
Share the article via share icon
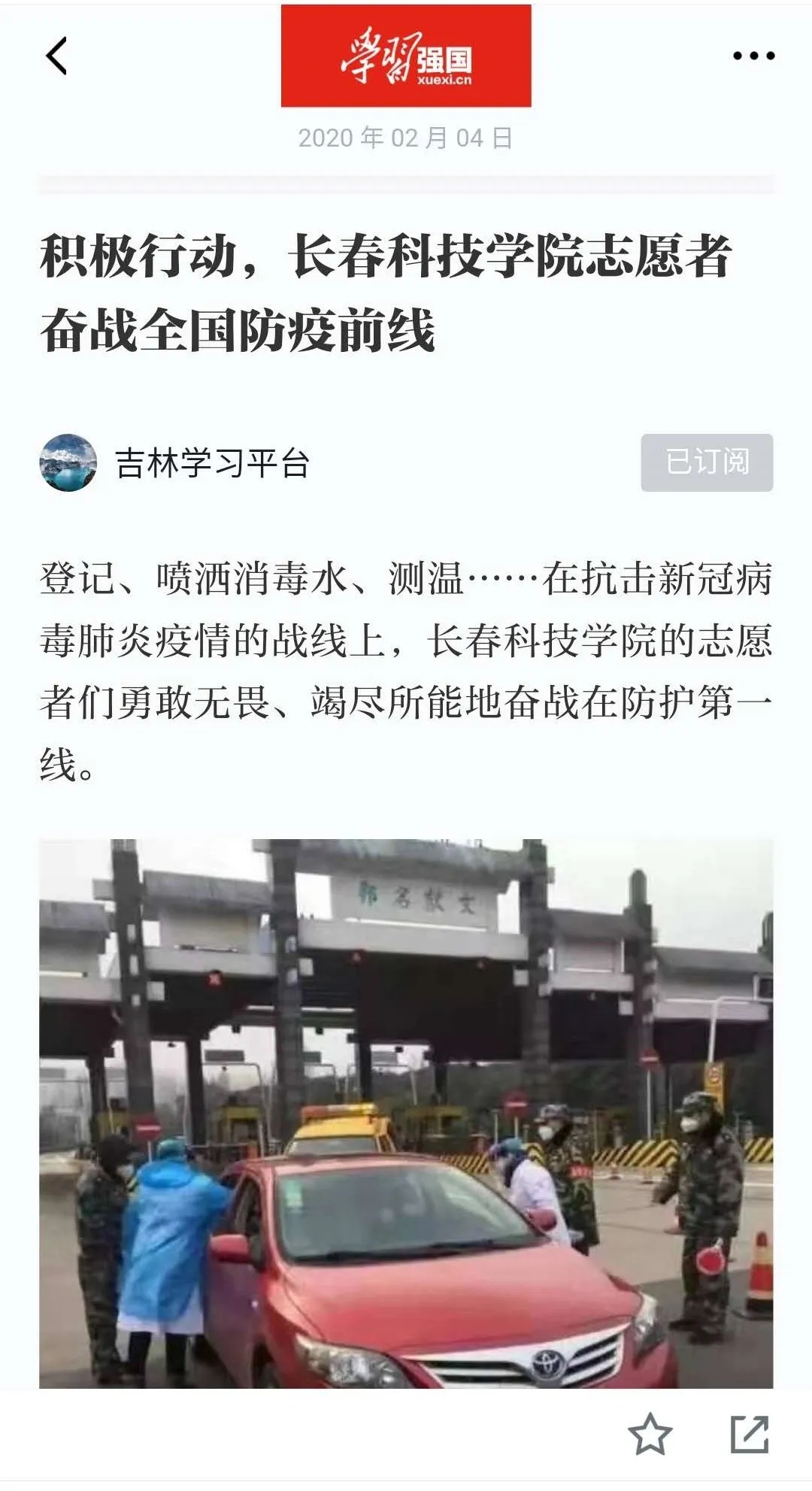click(x=750, y=1434)
